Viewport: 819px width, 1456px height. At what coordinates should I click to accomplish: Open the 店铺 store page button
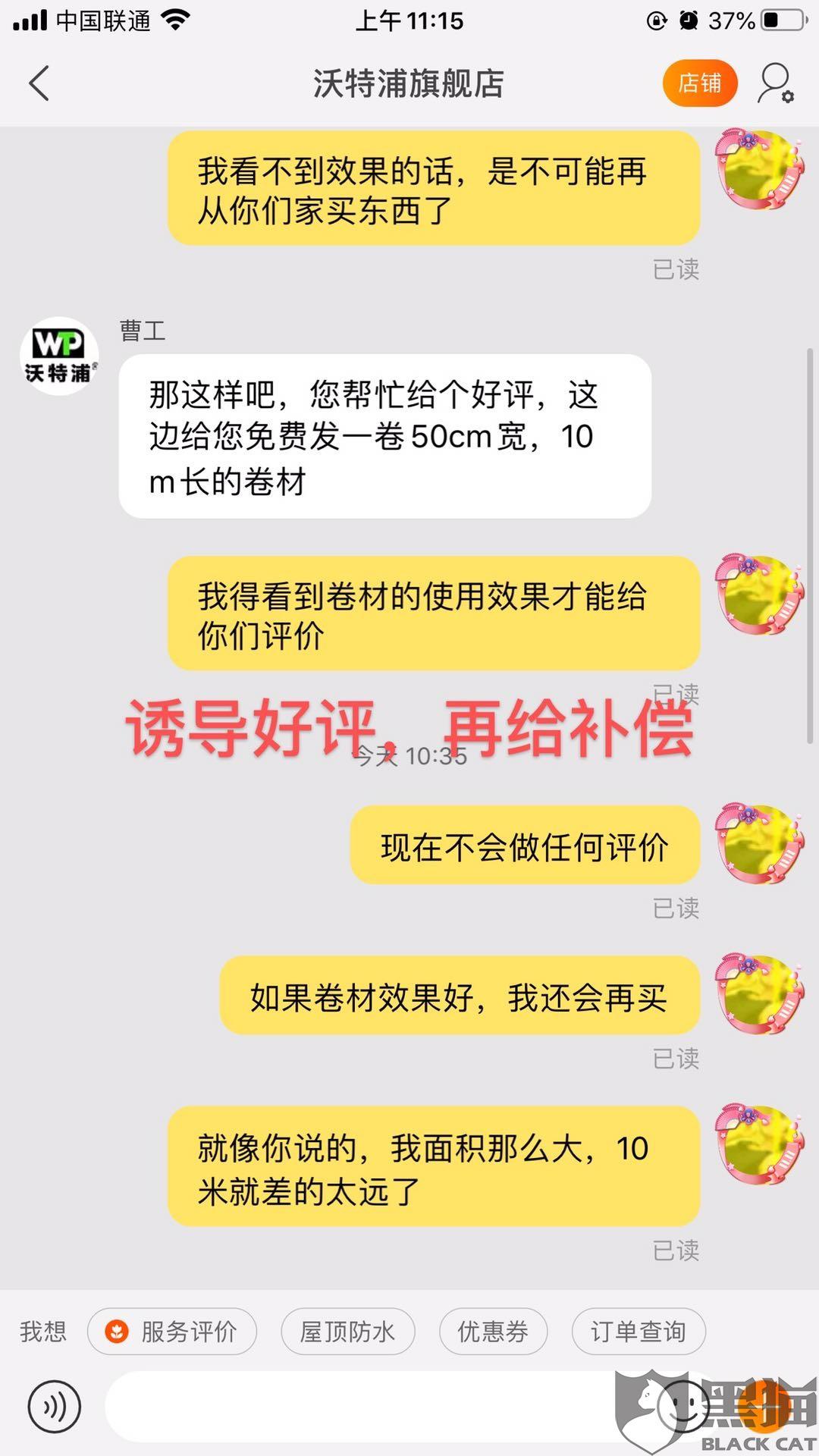(699, 83)
